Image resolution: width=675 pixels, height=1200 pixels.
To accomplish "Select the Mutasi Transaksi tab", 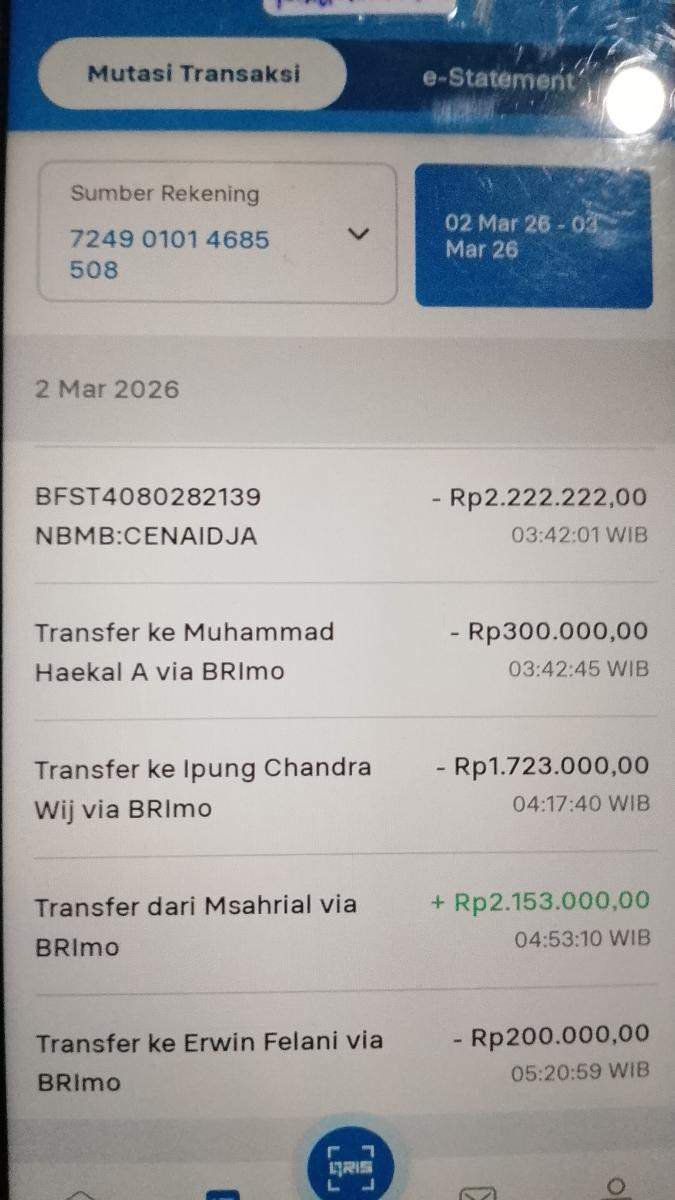I will coord(193,75).
